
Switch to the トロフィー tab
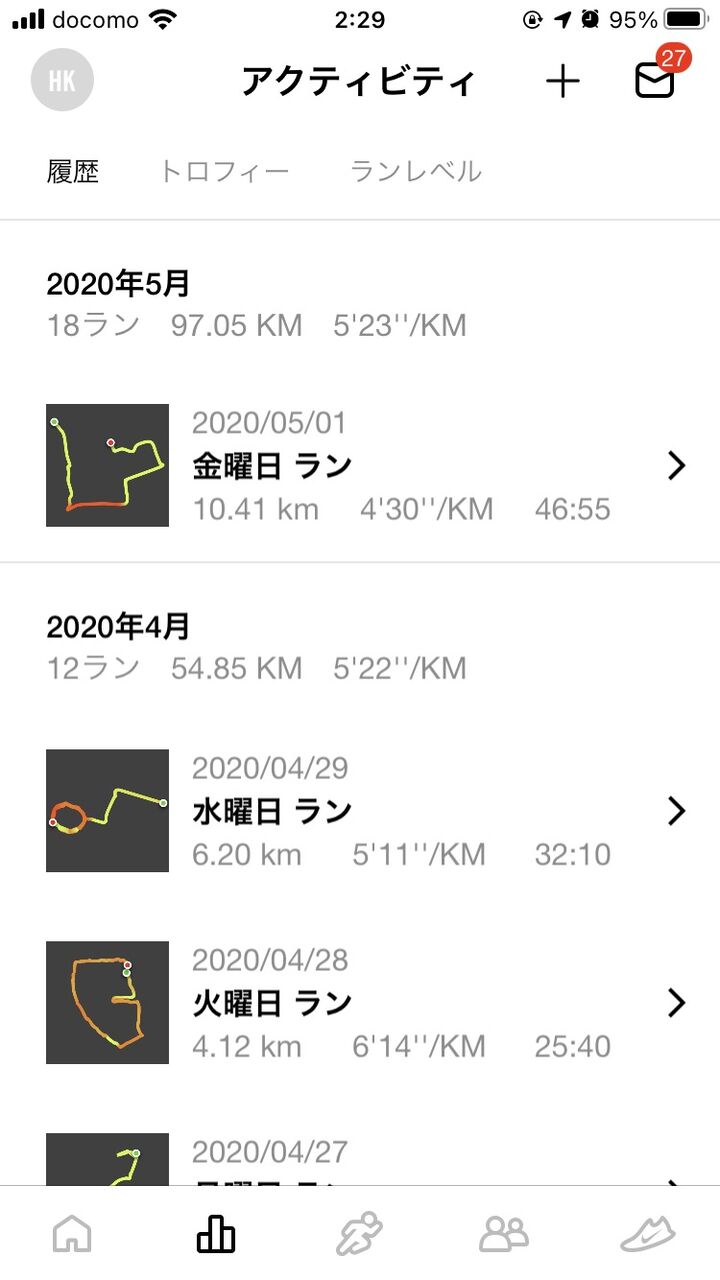coord(224,171)
